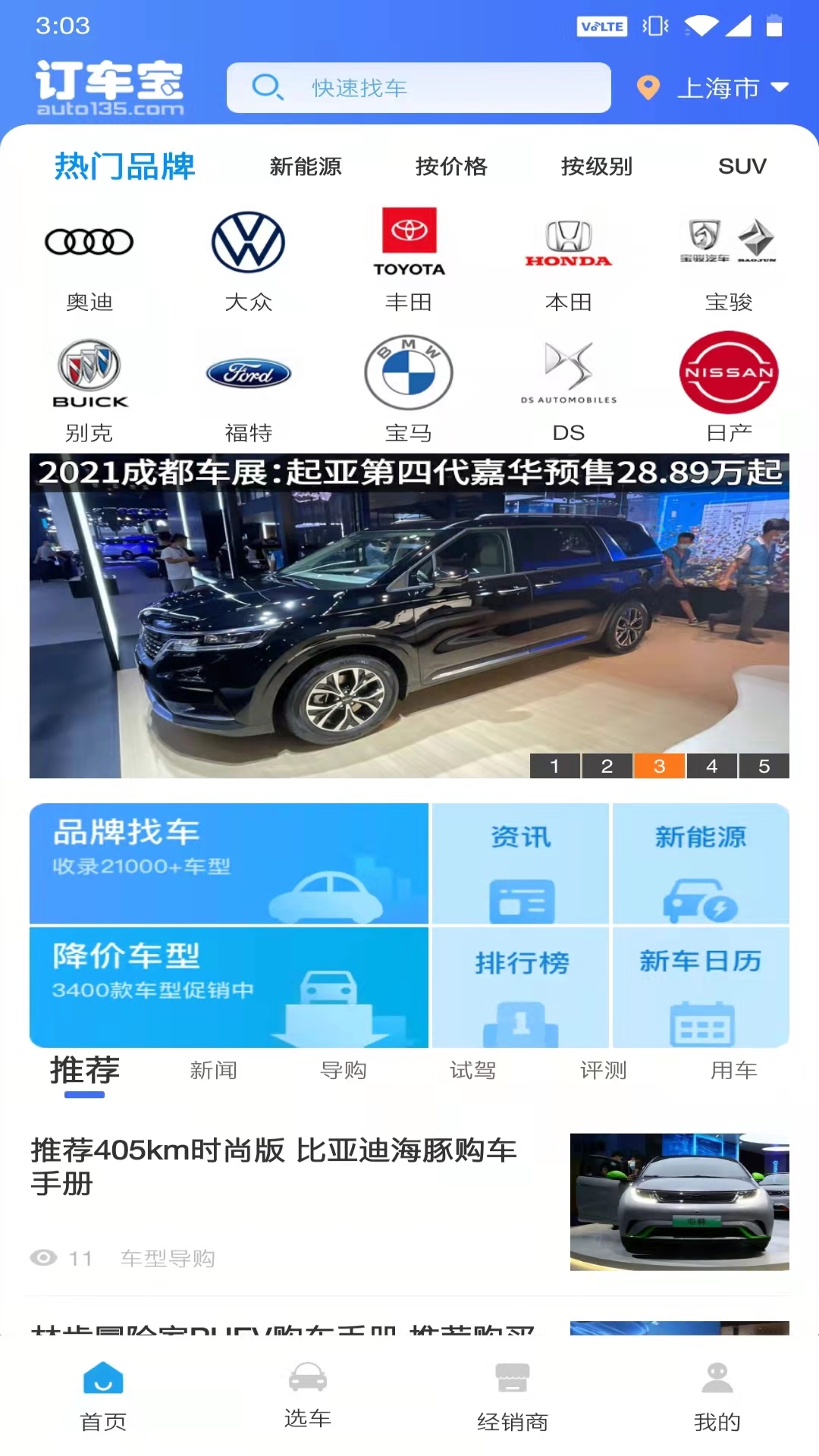Jump to banner slide 5
This screenshot has height=1456, width=819.
pyautogui.click(x=764, y=766)
